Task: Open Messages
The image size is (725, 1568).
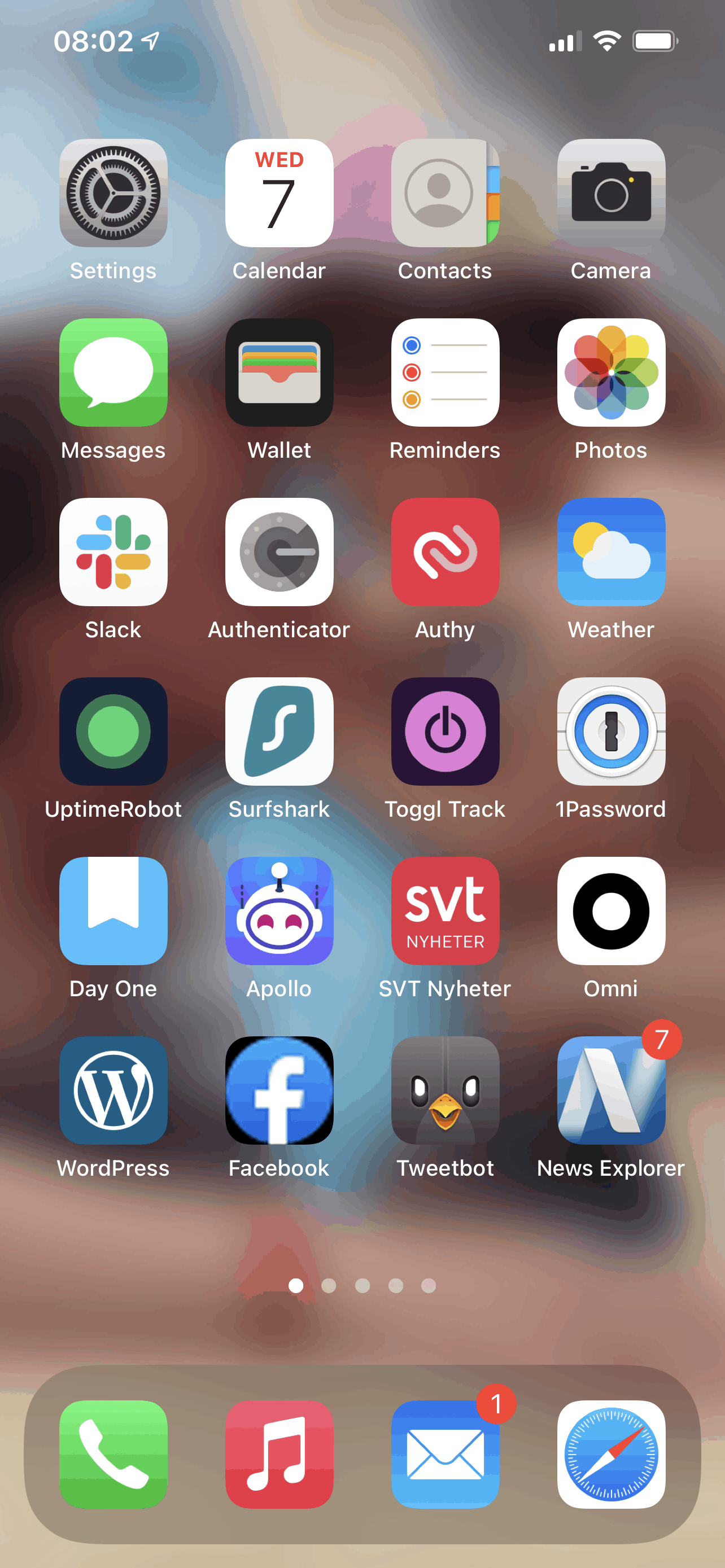Action: tap(113, 373)
